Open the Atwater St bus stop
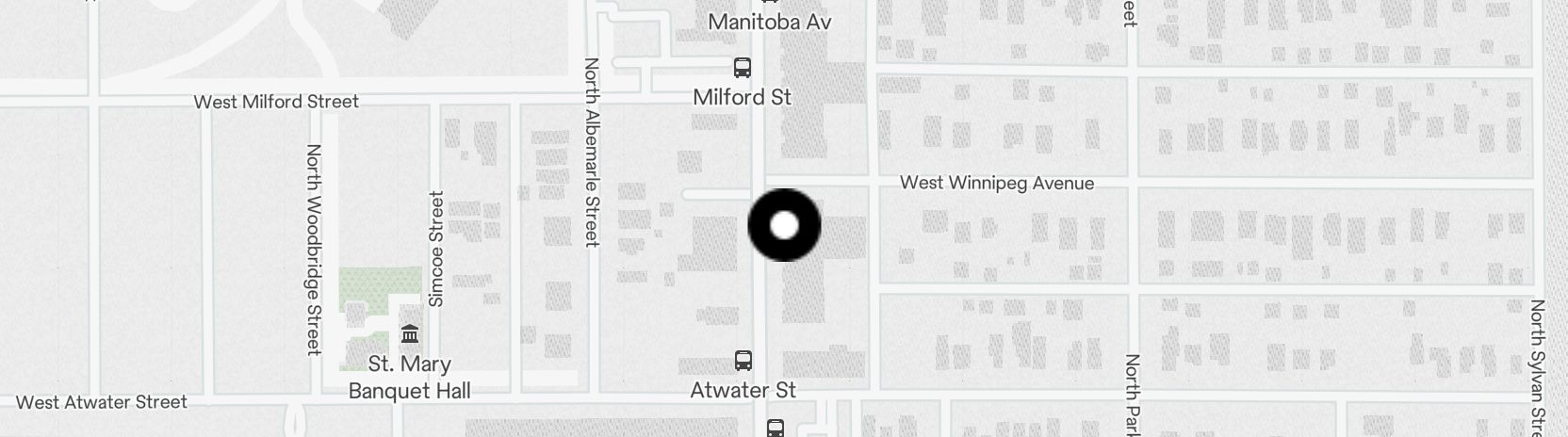 (x=743, y=361)
